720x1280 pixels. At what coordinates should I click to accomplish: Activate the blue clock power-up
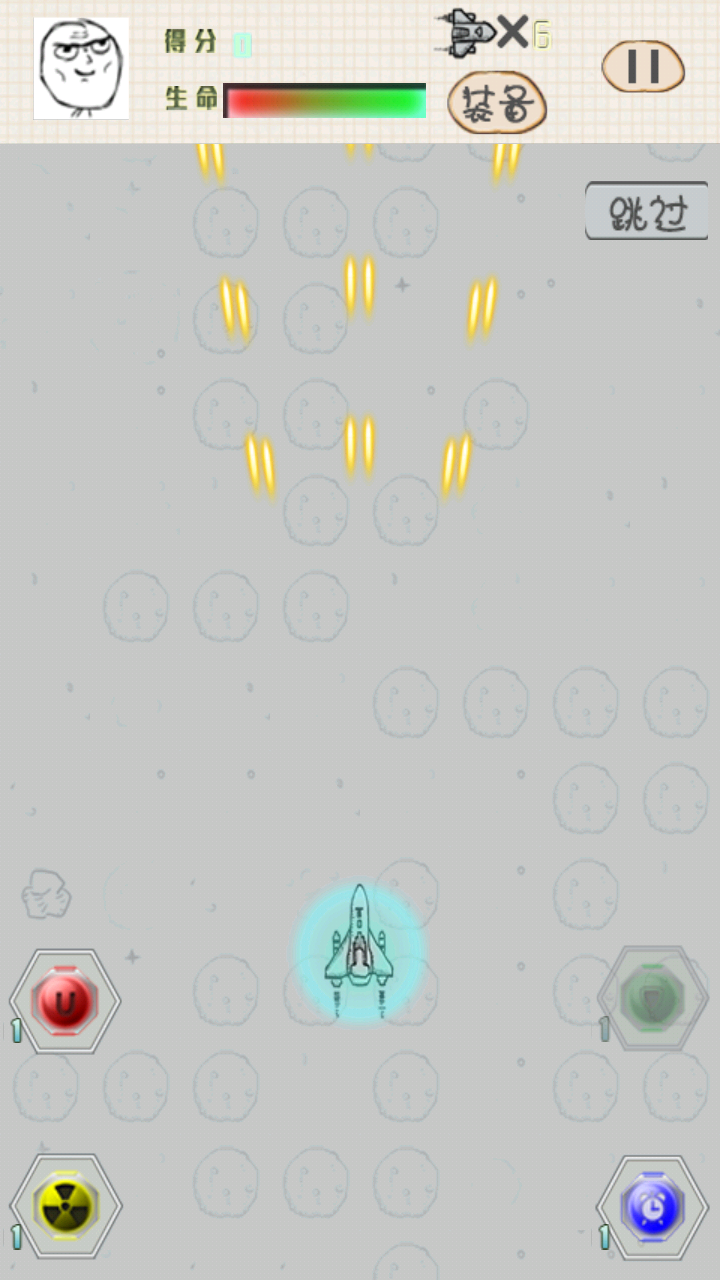652,1208
